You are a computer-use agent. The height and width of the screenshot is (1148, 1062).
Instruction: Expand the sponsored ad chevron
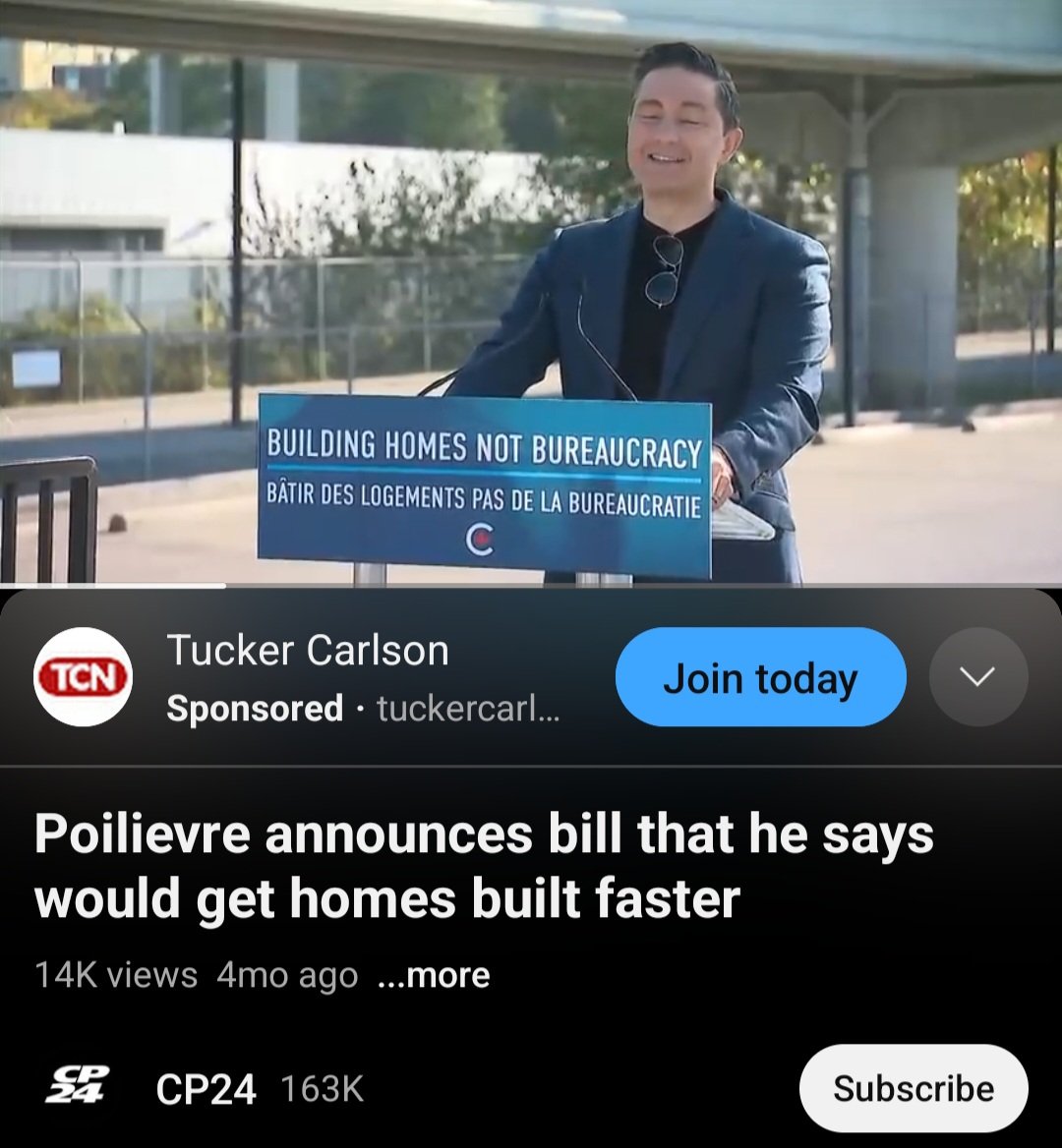977,677
